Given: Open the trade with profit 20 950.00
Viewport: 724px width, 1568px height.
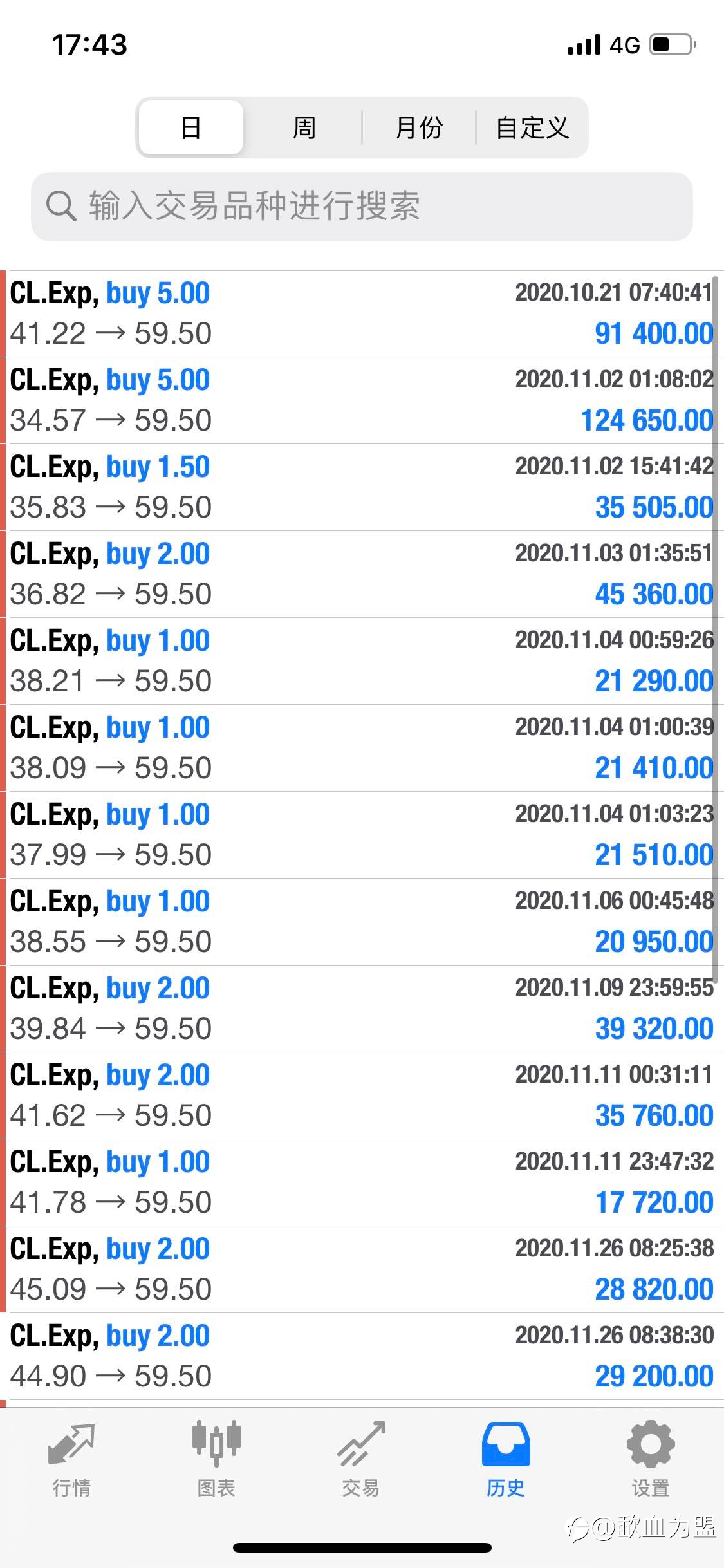Looking at the screenshot, I should (362, 922).
